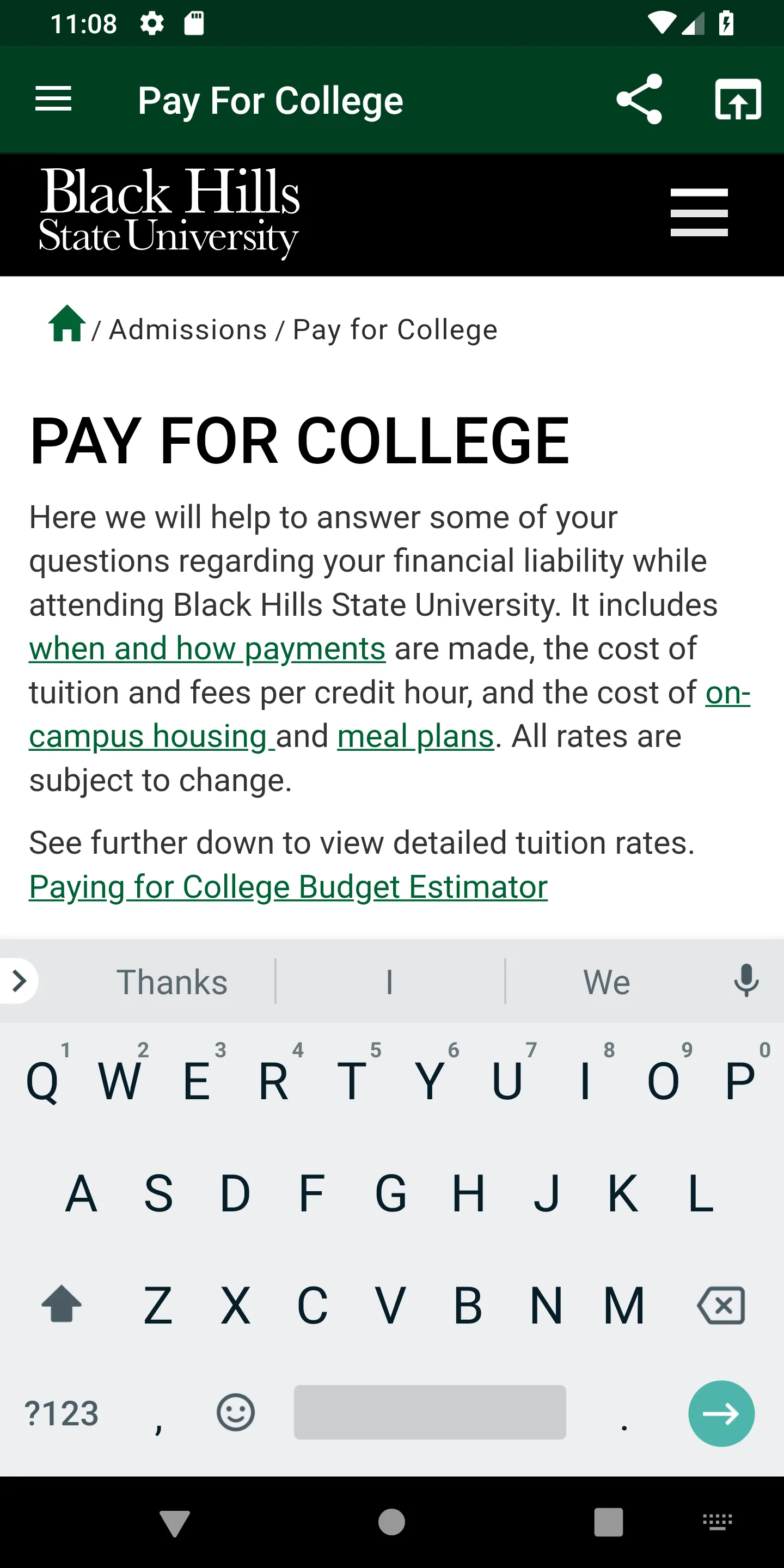The height and width of the screenshot is (1568, 784).
Task: Expand the keyboard suggestion strip arrow
Action: click(19, 981)
